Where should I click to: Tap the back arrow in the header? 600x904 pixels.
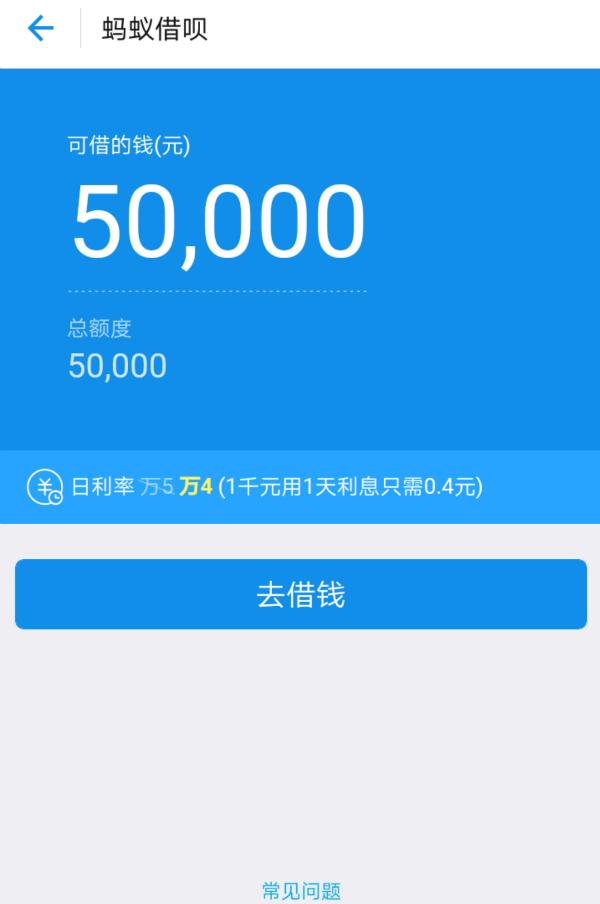40,29
